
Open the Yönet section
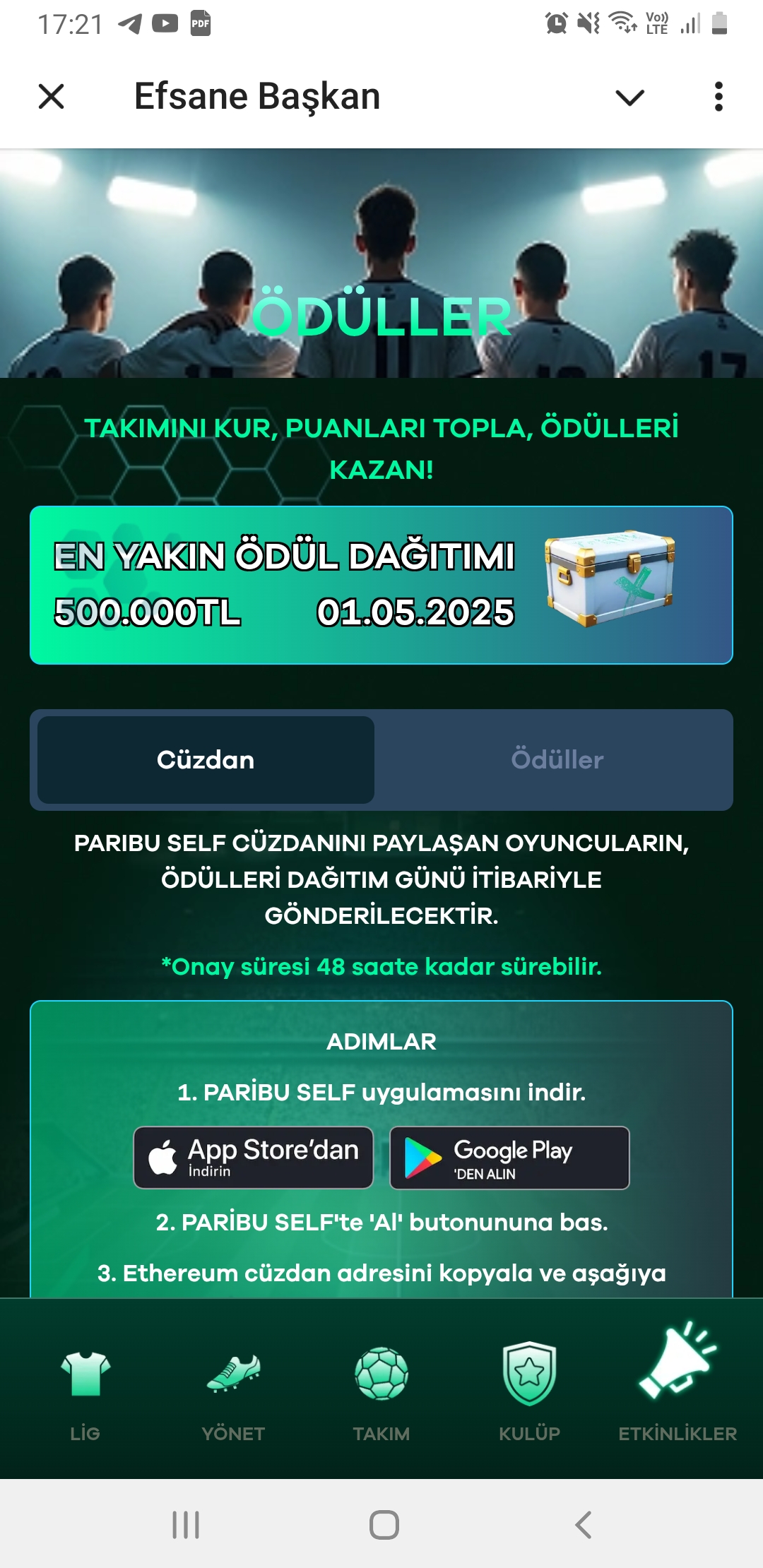click(233, 1390)
